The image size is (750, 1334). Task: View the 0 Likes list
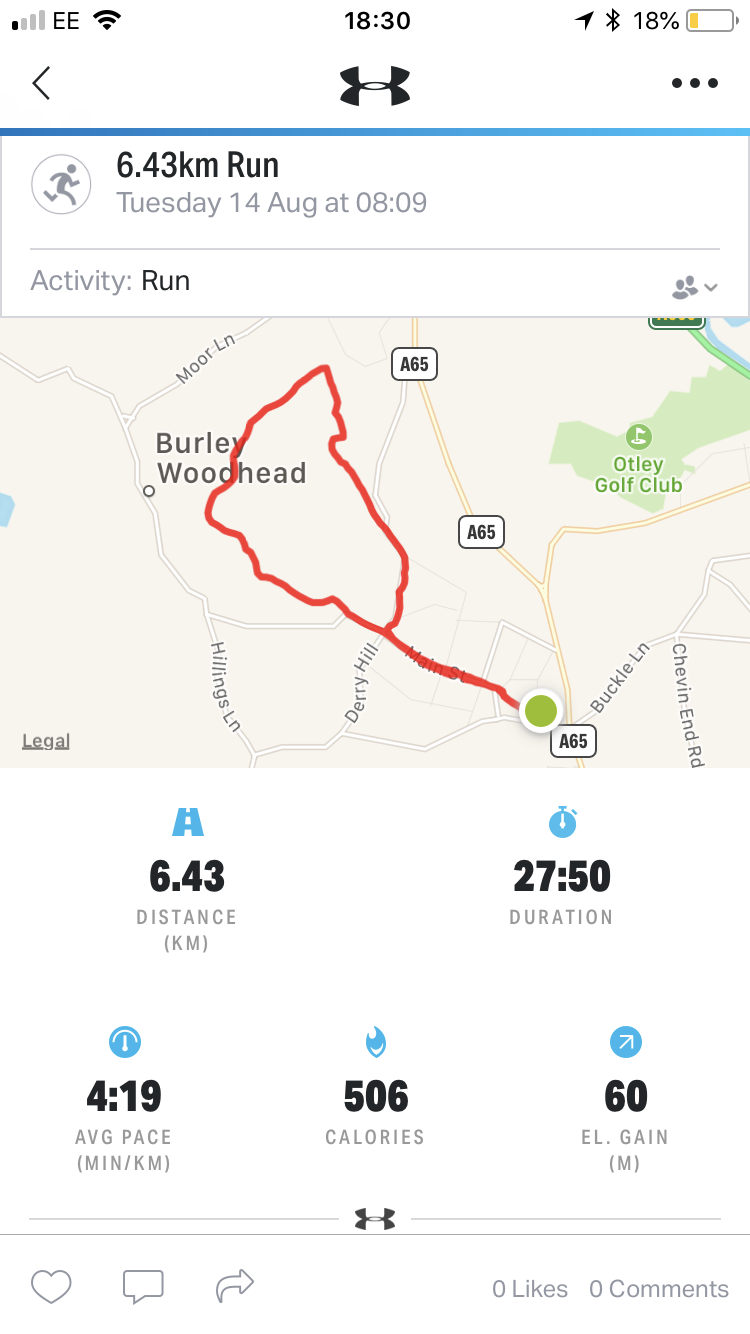coord(530,1289)
